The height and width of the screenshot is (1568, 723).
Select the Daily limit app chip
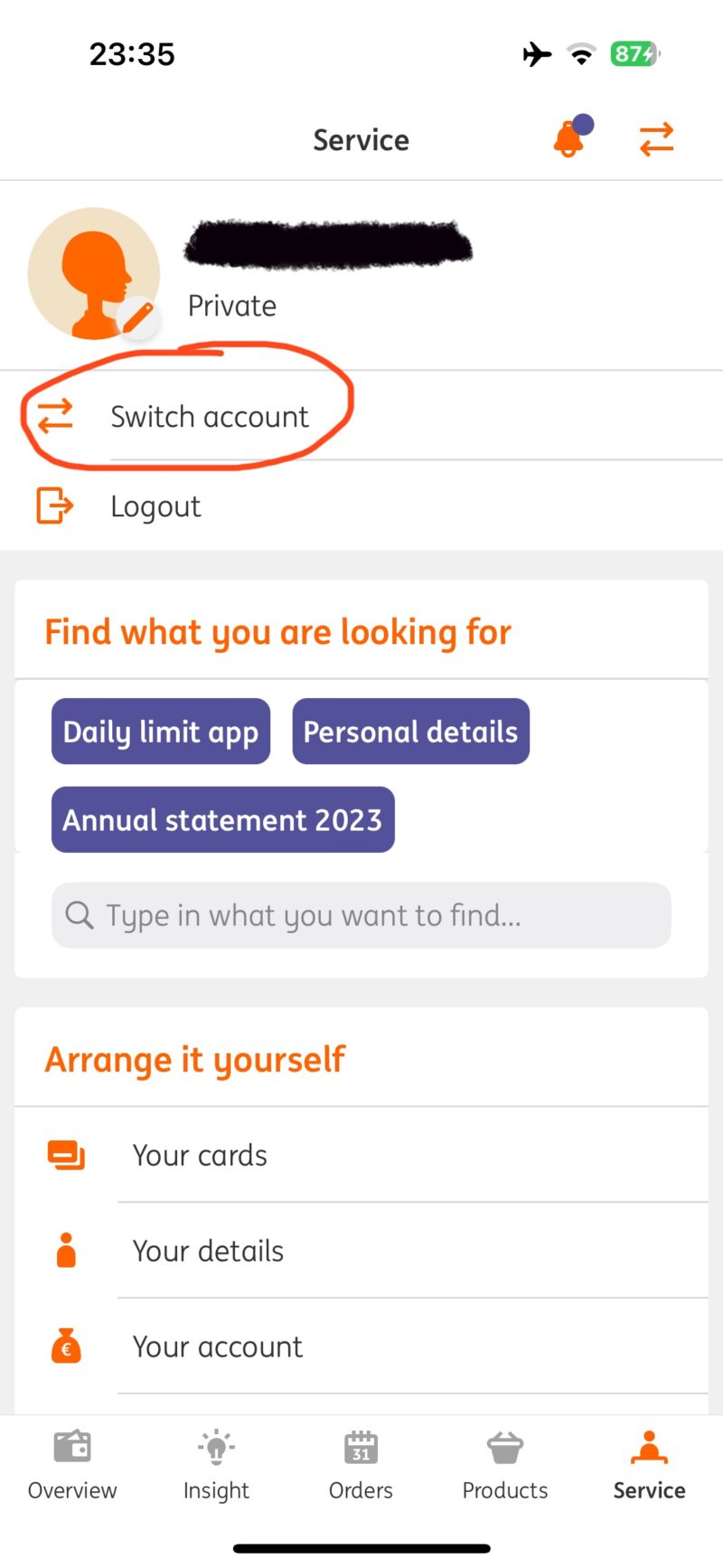pos(161,732)
